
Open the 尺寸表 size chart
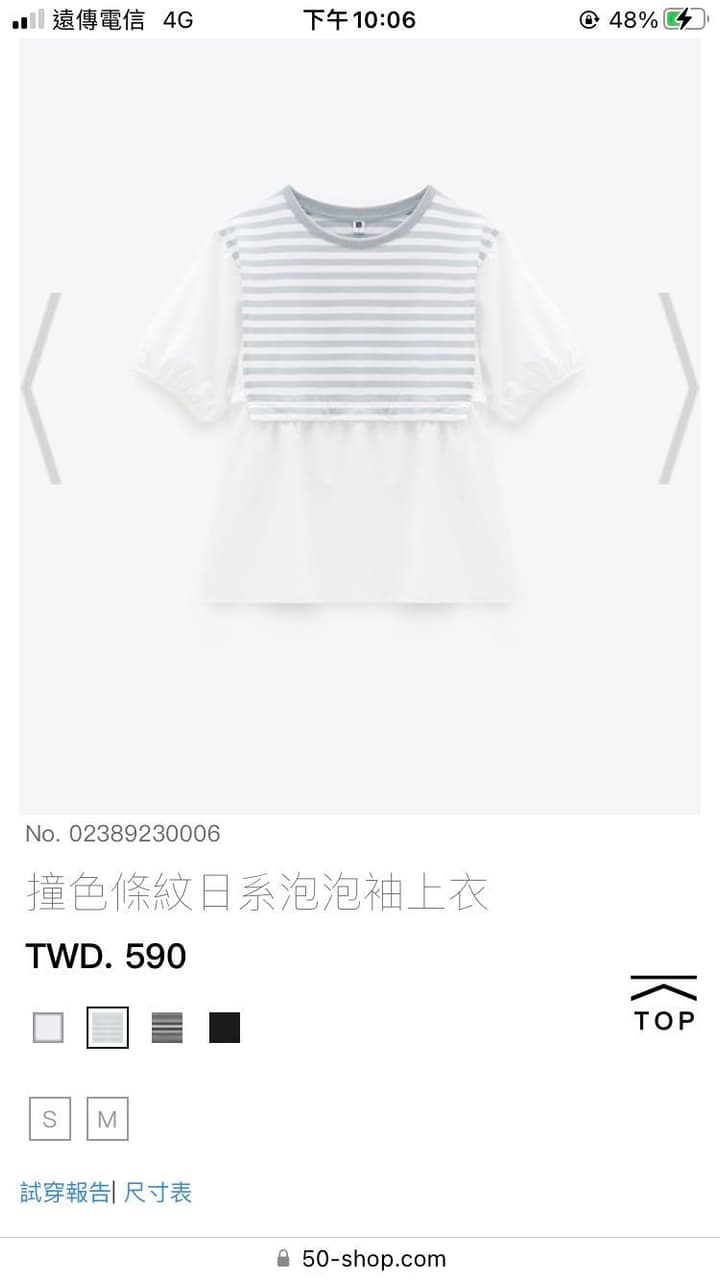coord(157,1193)
